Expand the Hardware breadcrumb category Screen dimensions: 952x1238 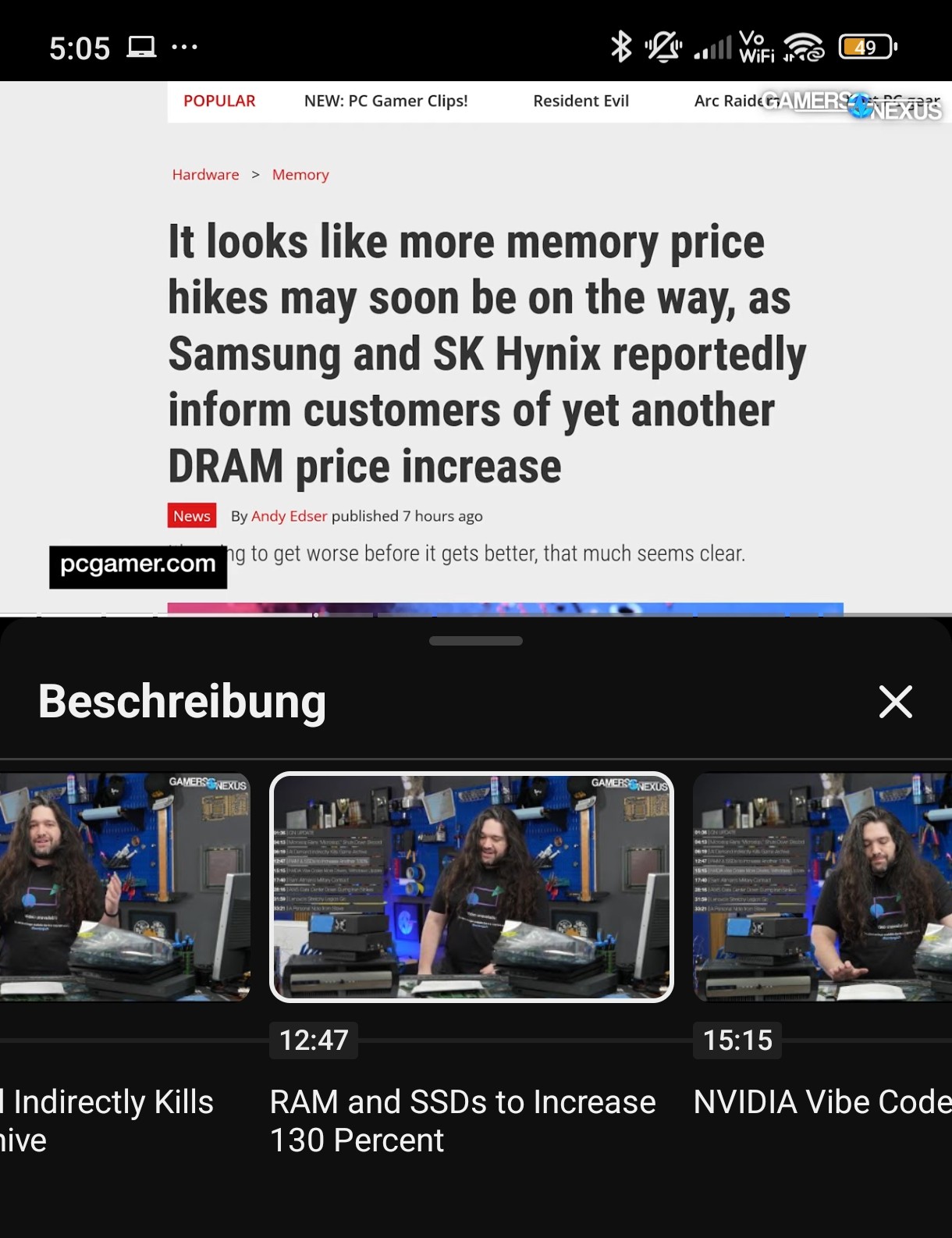tap(205, 174)
